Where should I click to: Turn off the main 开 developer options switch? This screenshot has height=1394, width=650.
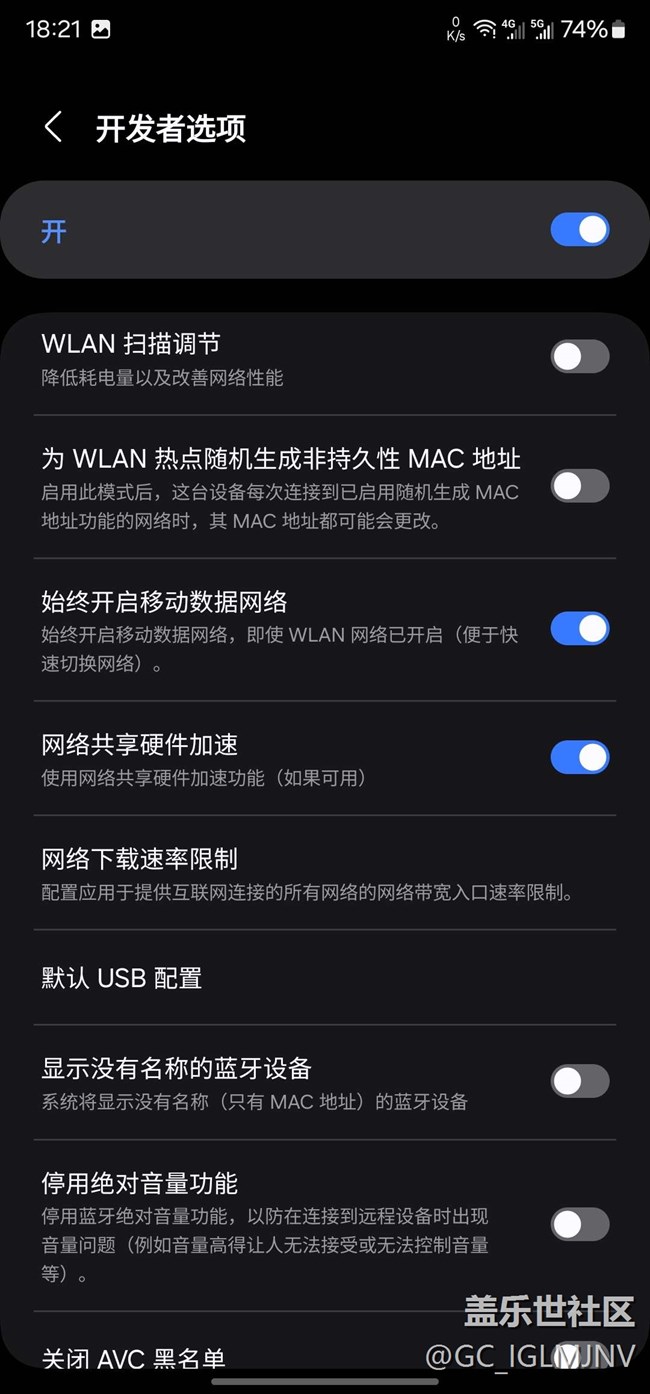(x=580, y=230)
